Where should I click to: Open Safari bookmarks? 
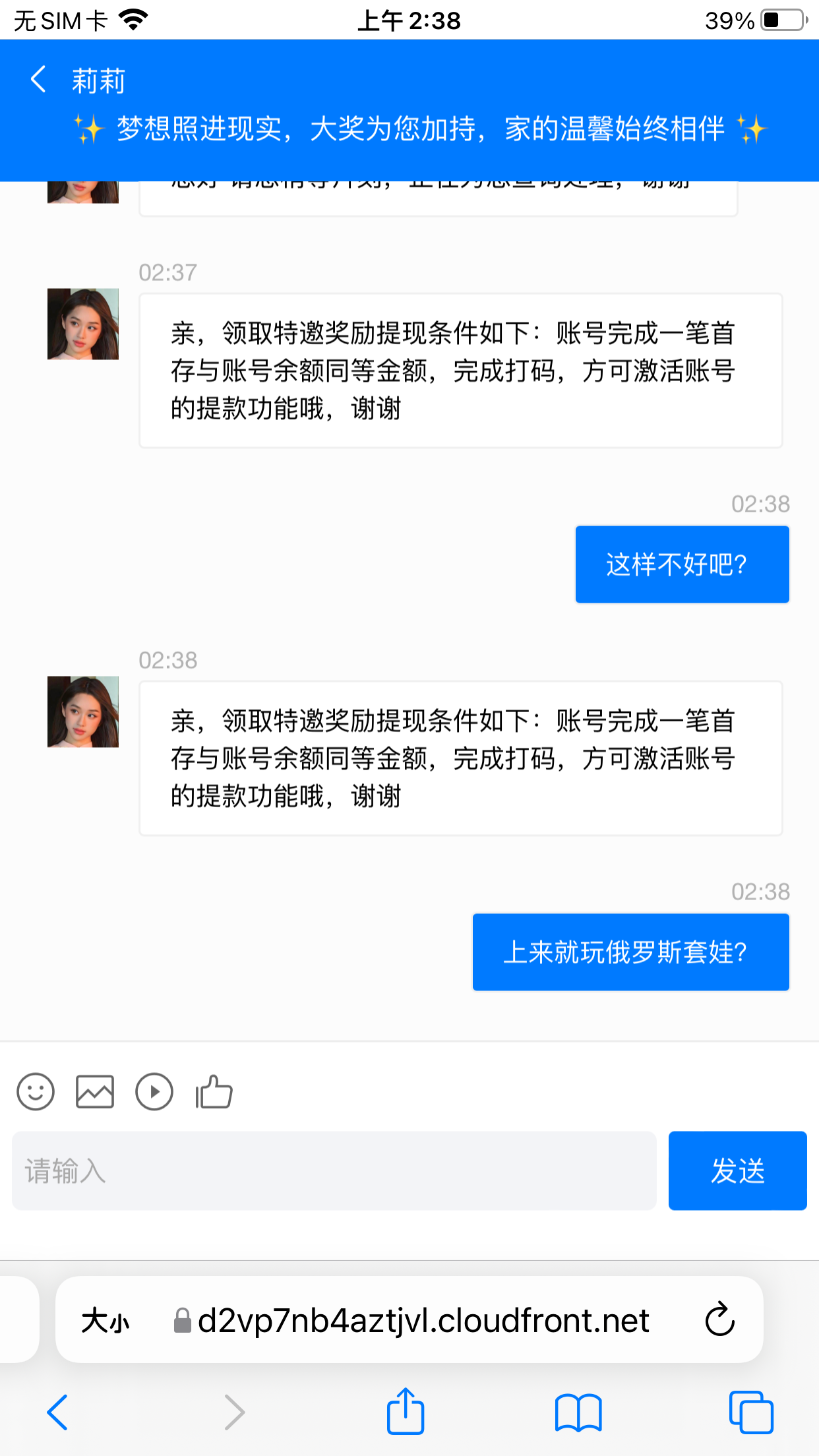click(x=578, y=1412)
